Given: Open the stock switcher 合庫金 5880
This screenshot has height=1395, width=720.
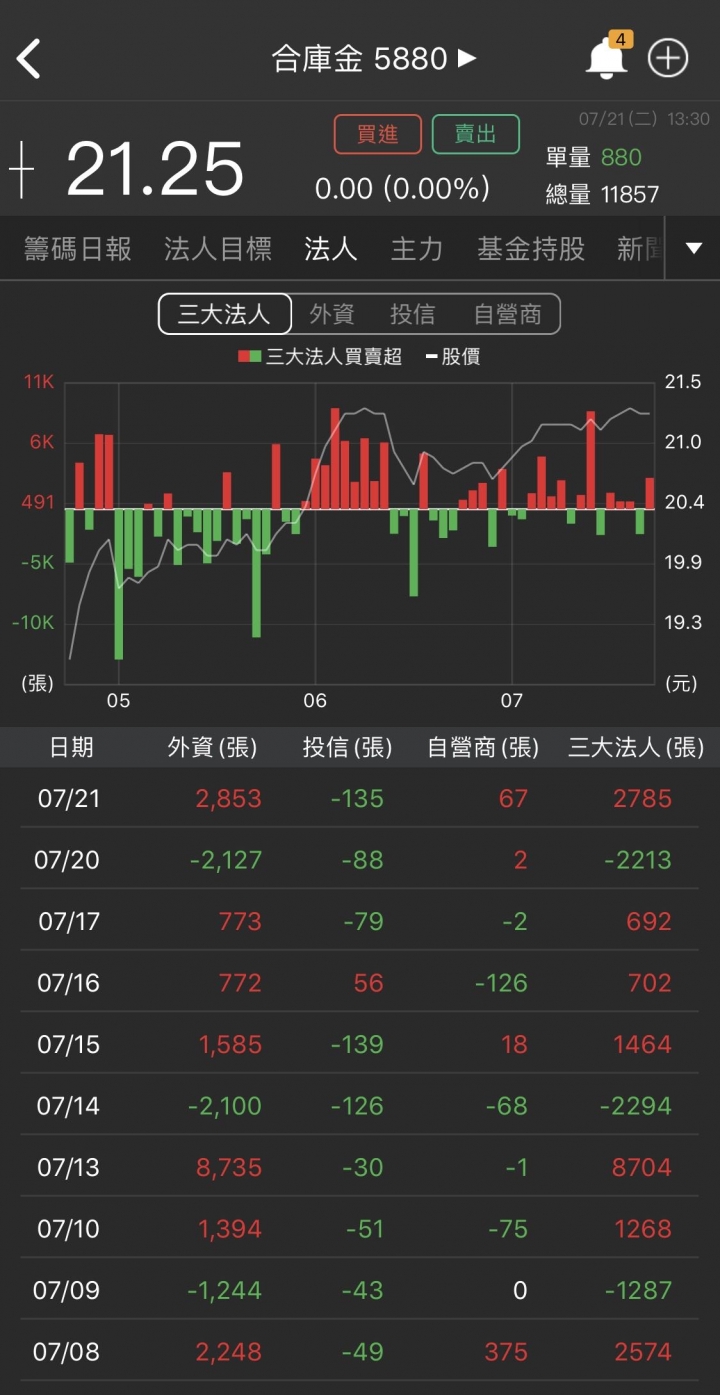Looking at the screenshot, I should [374, 59].
